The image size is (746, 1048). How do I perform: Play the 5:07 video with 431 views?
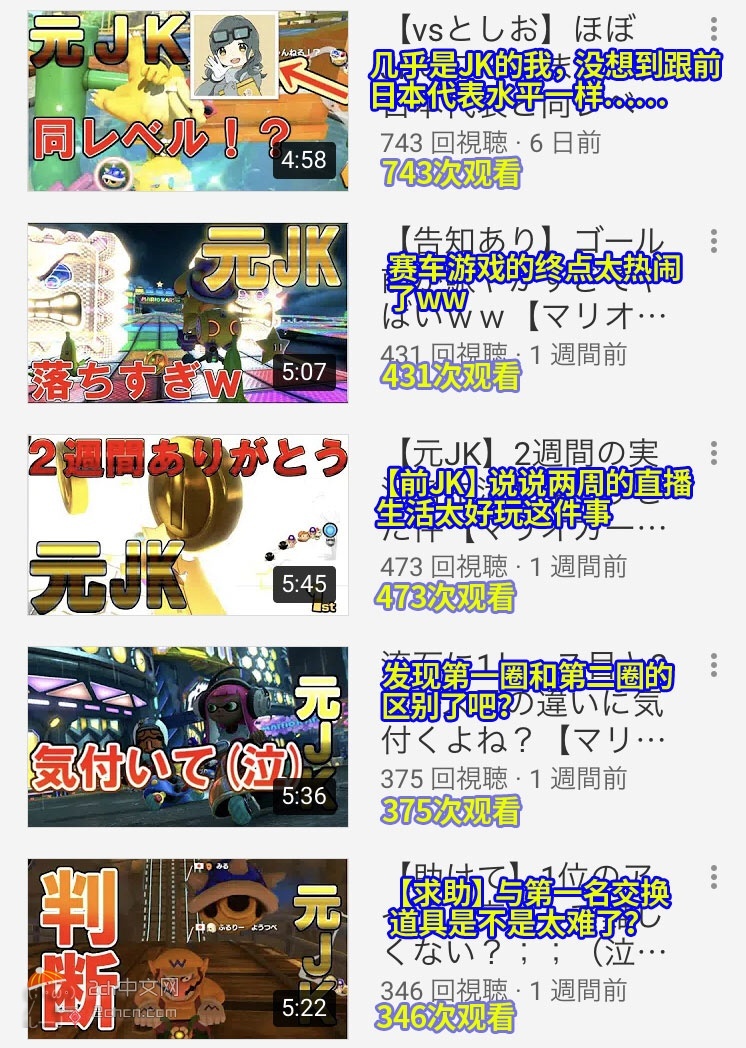tap(188, 313)
